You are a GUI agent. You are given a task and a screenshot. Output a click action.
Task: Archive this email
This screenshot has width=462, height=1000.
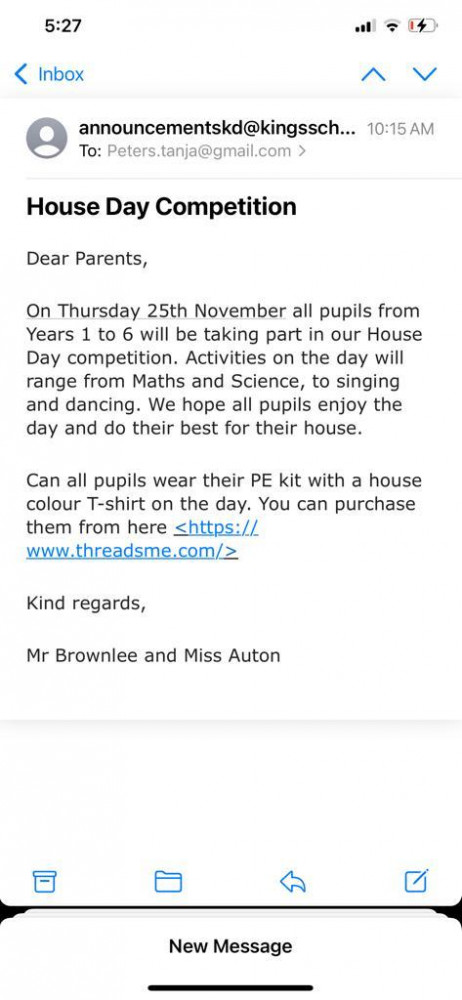point(44,881)
